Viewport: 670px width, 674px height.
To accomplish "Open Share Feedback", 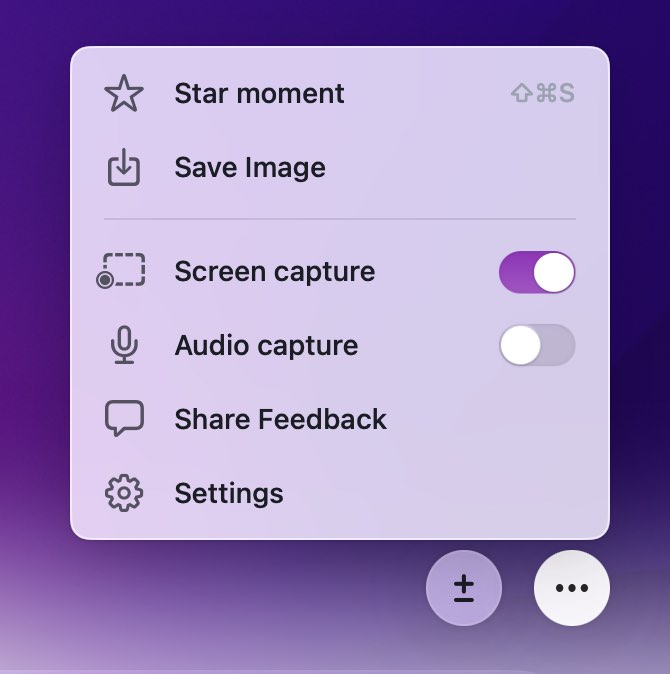I will tap(280, 419).
